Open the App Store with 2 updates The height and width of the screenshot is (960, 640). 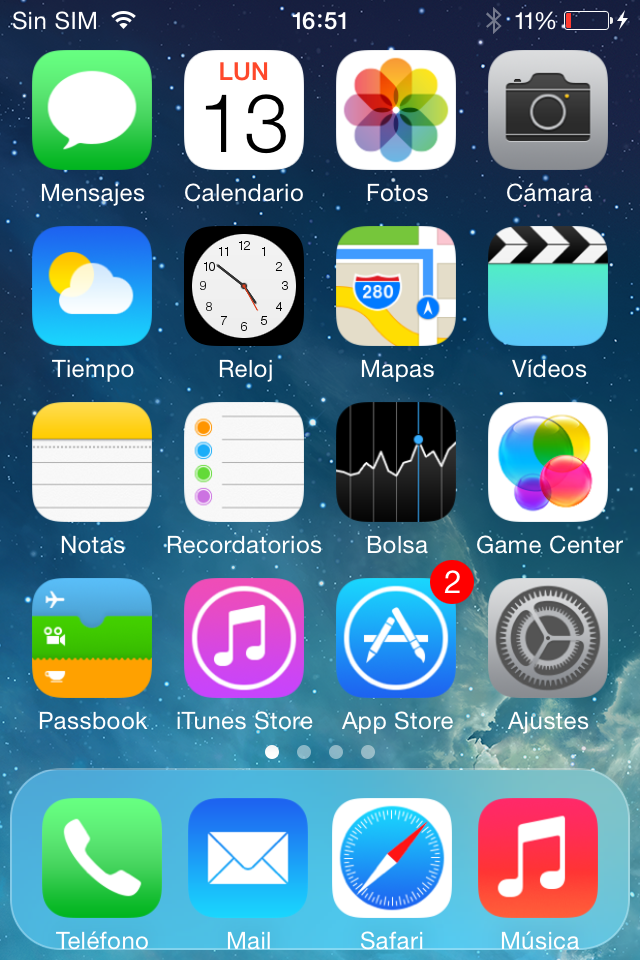point(396,638)
